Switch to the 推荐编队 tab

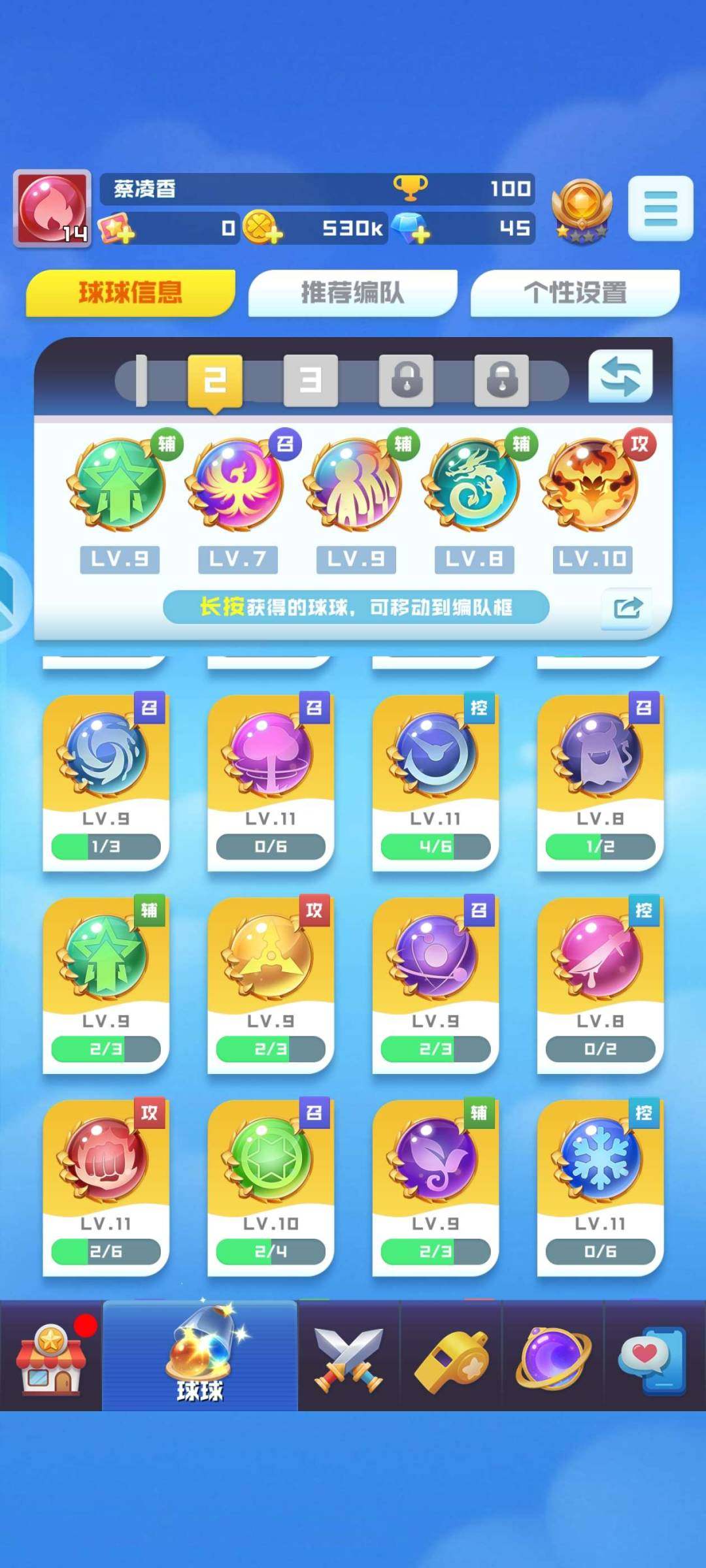pyautogui.click(x=352, y=293)
